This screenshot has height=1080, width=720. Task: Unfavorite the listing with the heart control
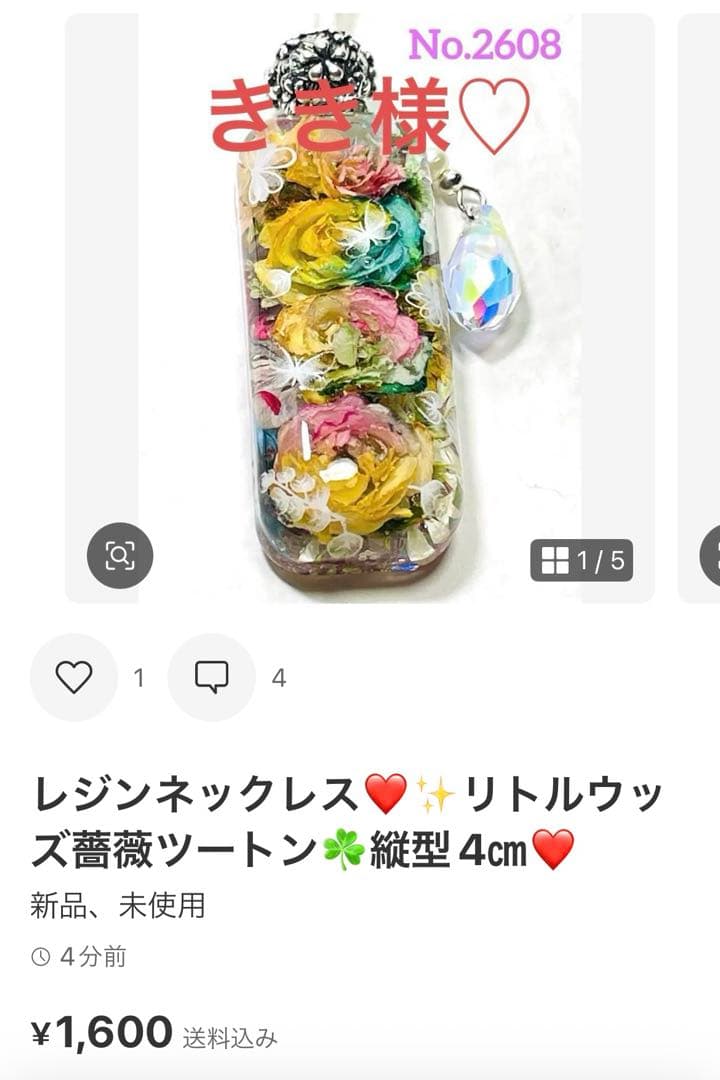(70, 676)
